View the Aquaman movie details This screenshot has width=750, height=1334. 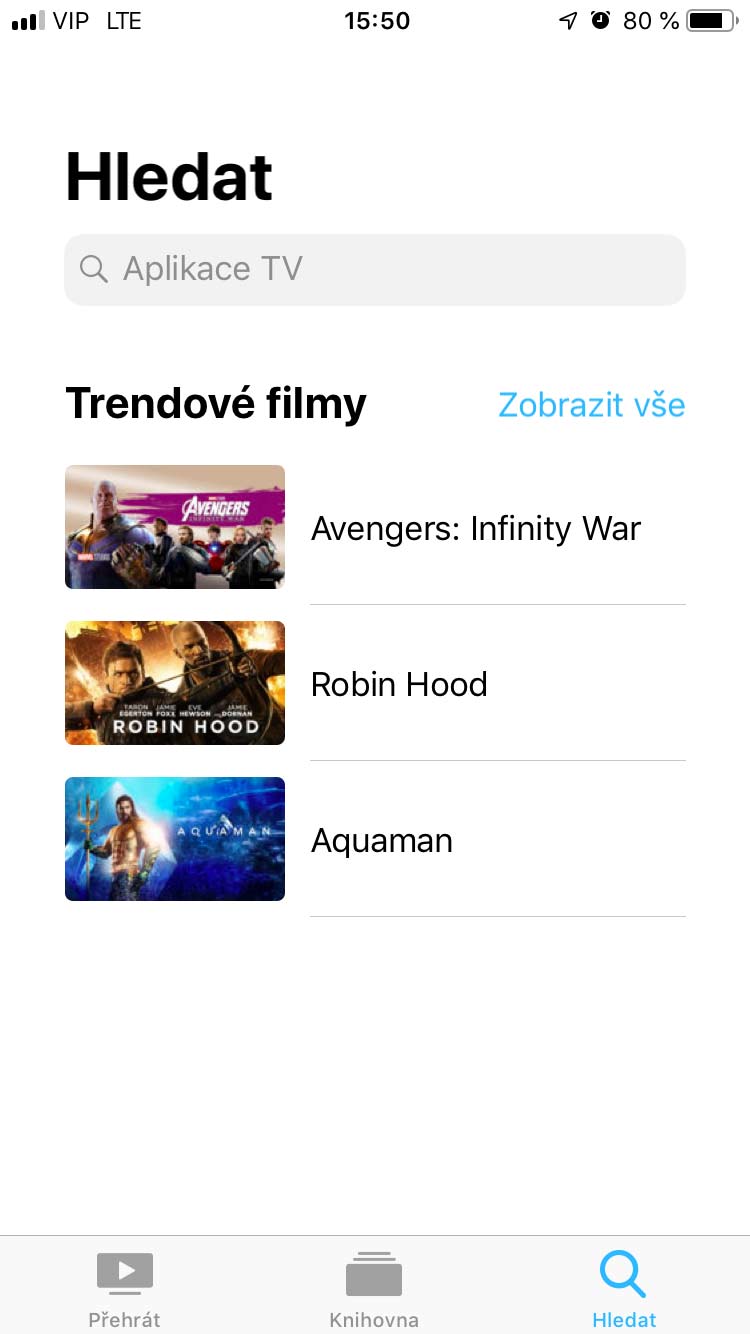(x=382, y=840)
